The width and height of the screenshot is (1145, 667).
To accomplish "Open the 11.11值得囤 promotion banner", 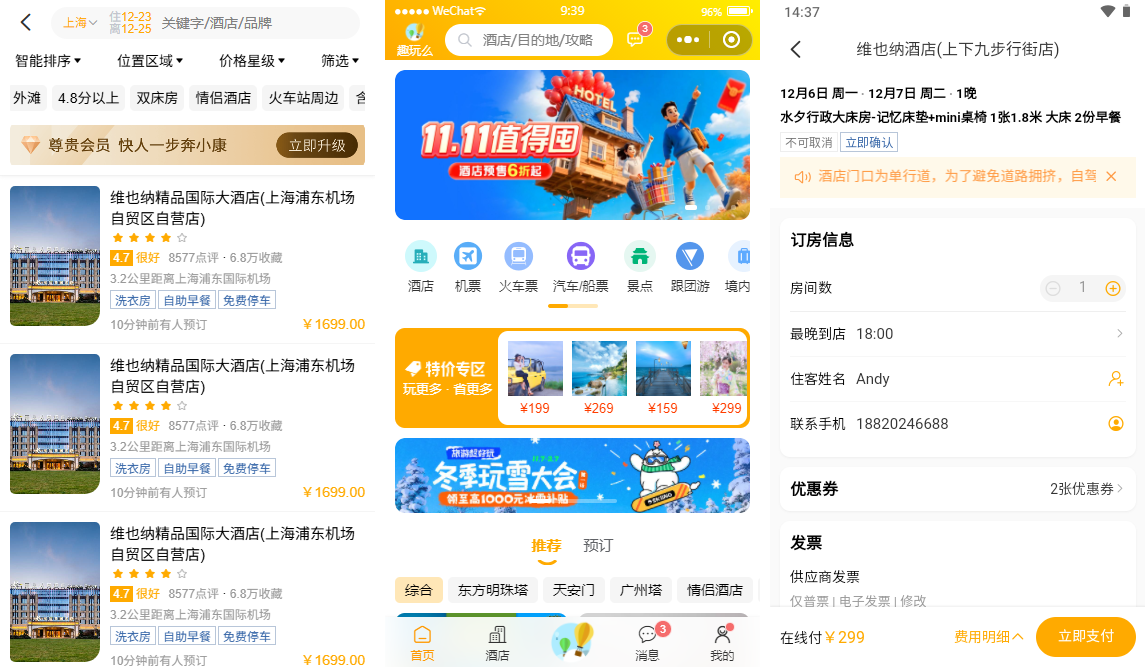I will point(572,145).
